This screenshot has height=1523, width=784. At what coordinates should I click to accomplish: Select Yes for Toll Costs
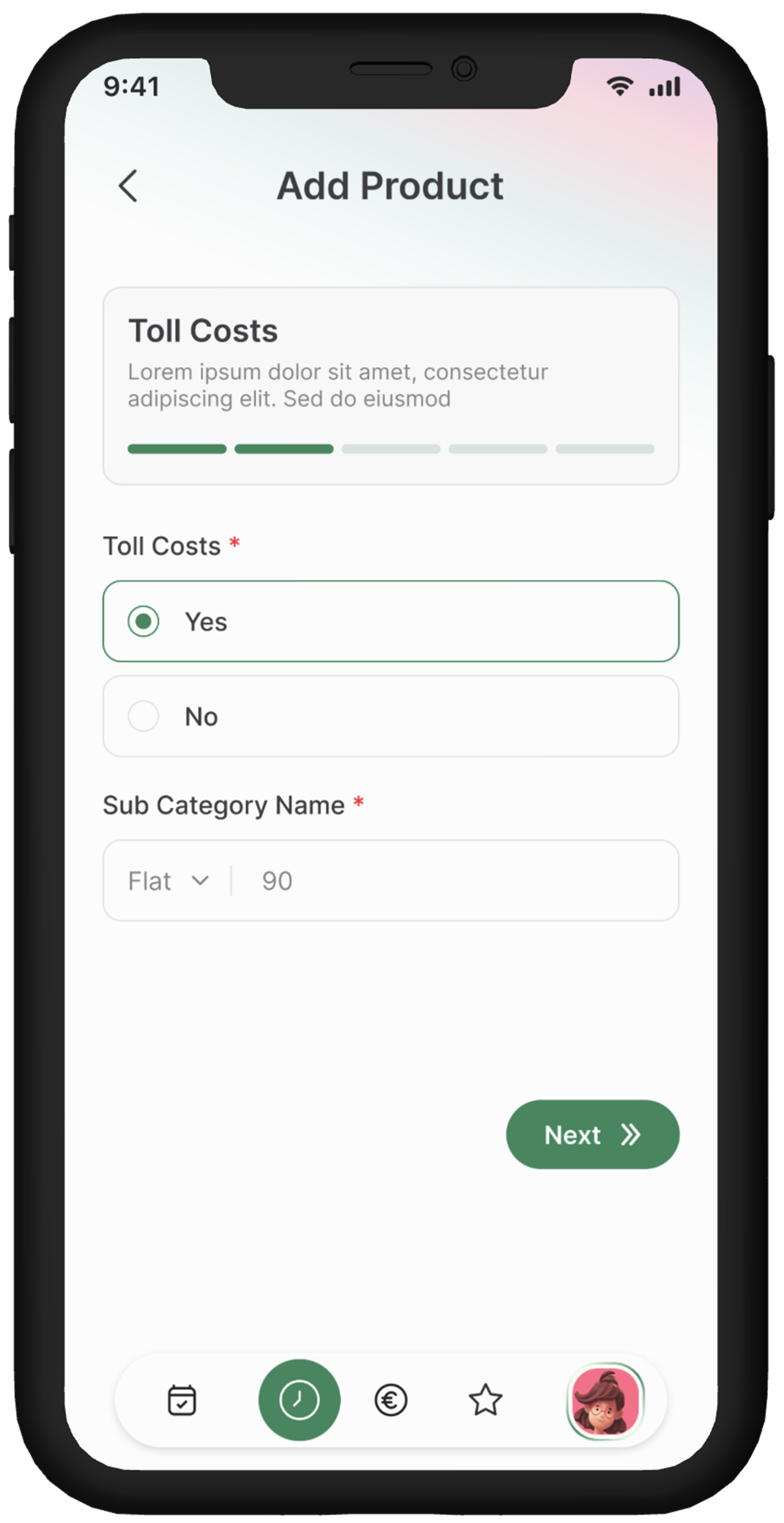point(144,622)
